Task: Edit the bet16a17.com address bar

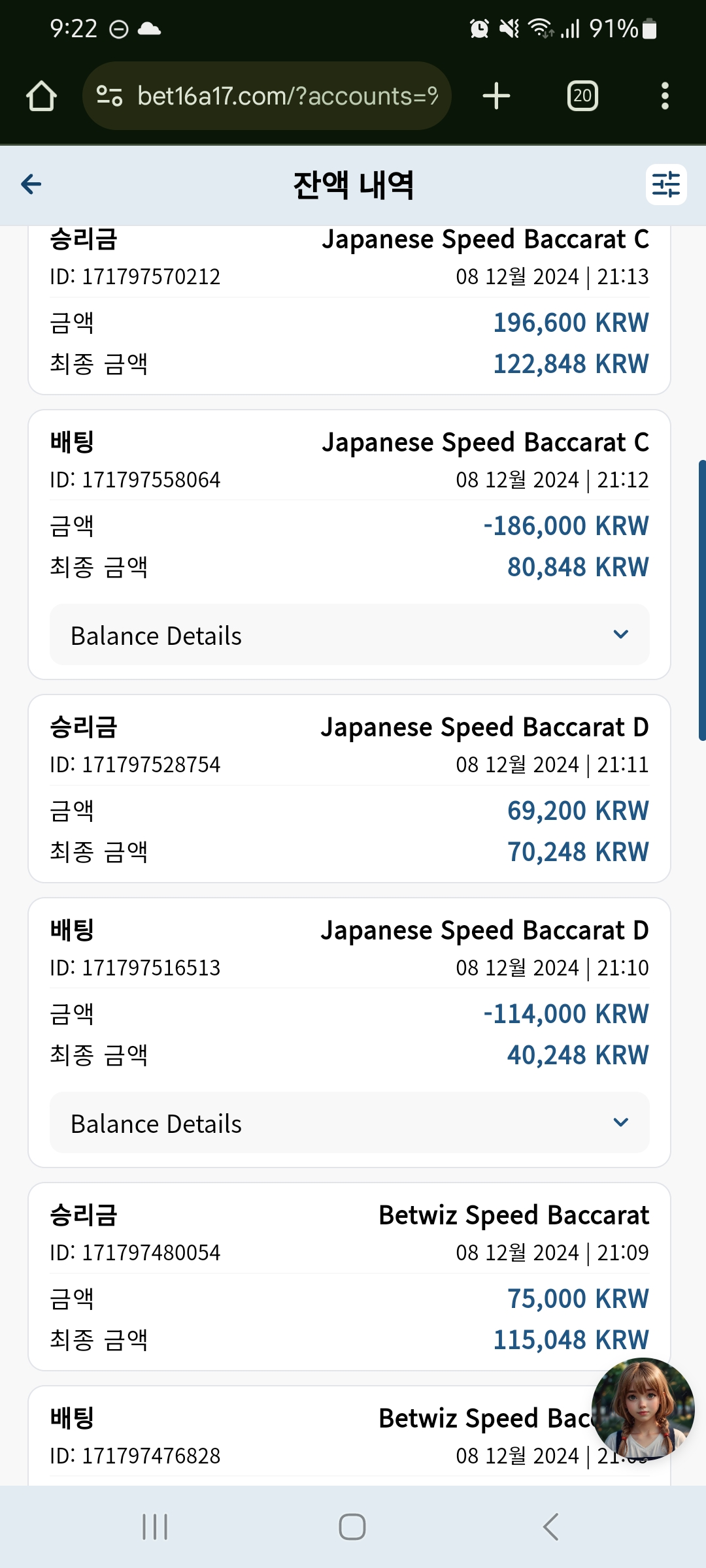Action: (x=267, y=96)
